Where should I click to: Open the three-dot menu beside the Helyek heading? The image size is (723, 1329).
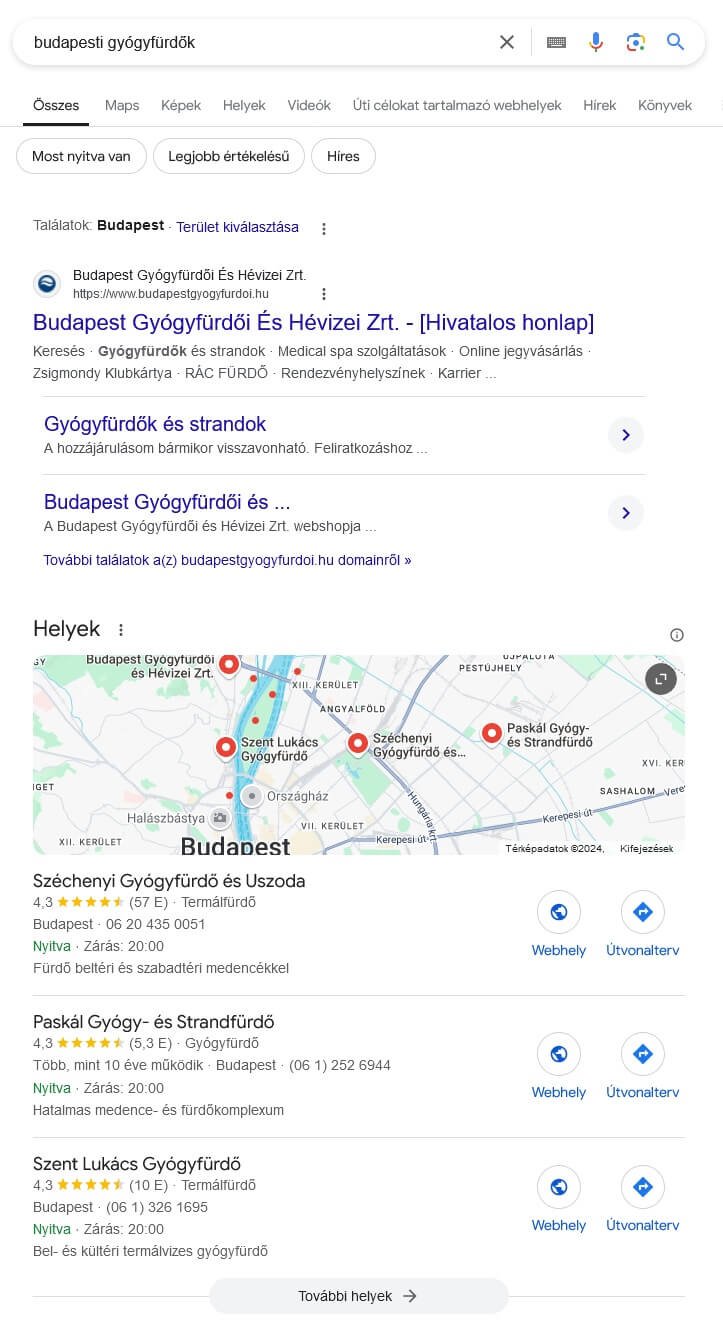pyautogui.click(x=121, y=629)
